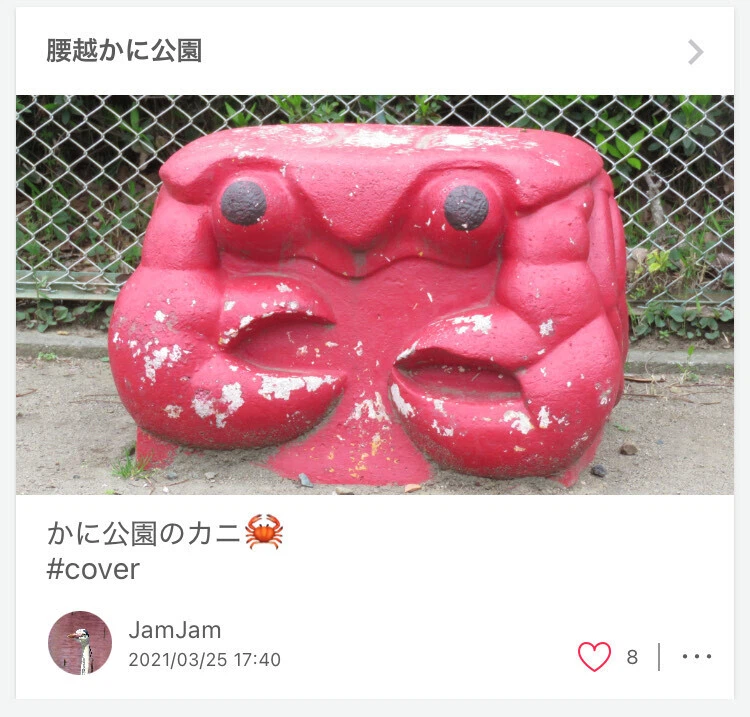Open the red crab statue photo
This screenshot has width=750, height=717.
click(374, 294)
